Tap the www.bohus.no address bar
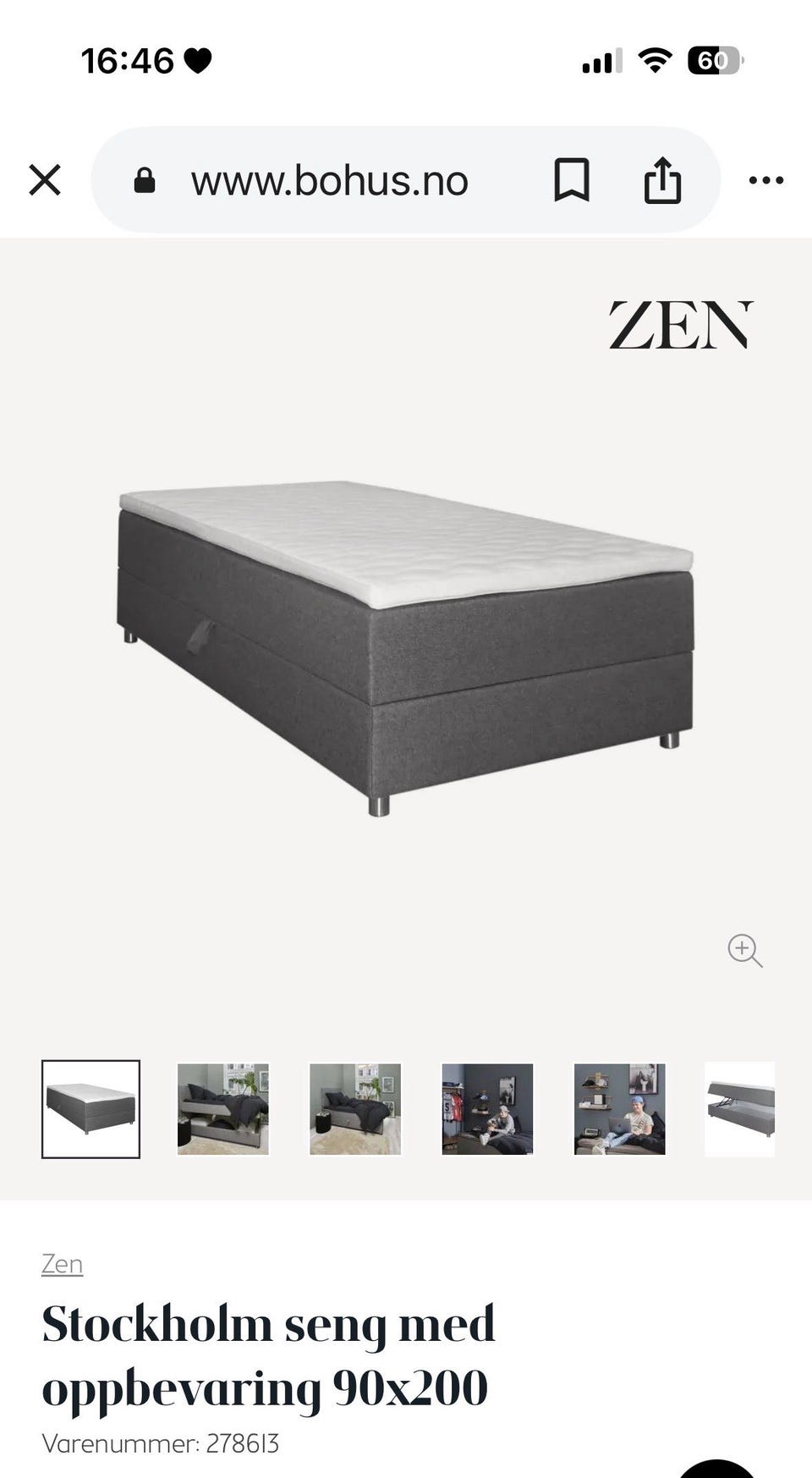Image resolution: width=812 pixels, height=1478 pixels. pos(329,181)
